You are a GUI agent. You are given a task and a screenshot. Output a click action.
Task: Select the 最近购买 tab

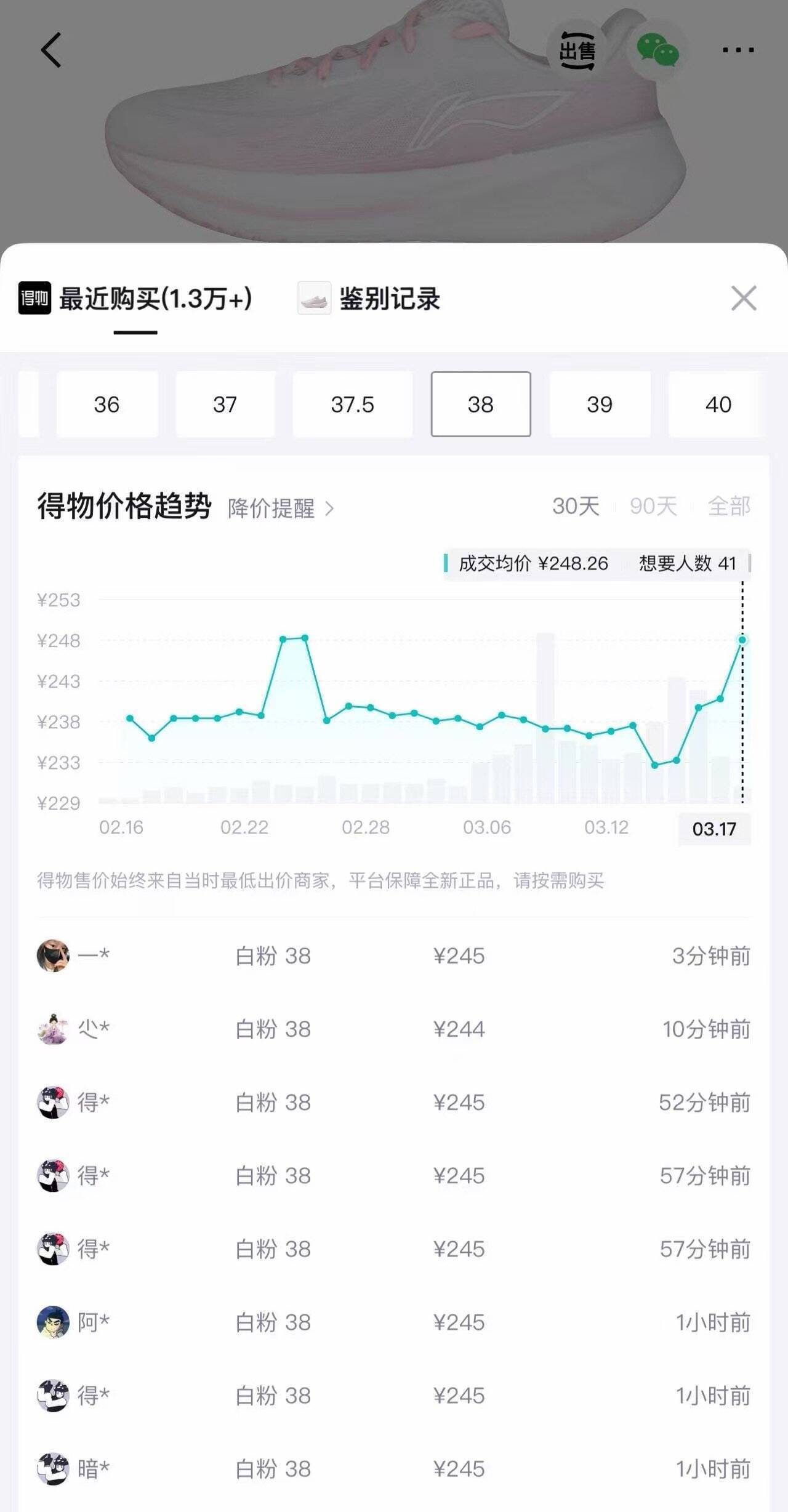pyautogui.click(x=136, y=299)
